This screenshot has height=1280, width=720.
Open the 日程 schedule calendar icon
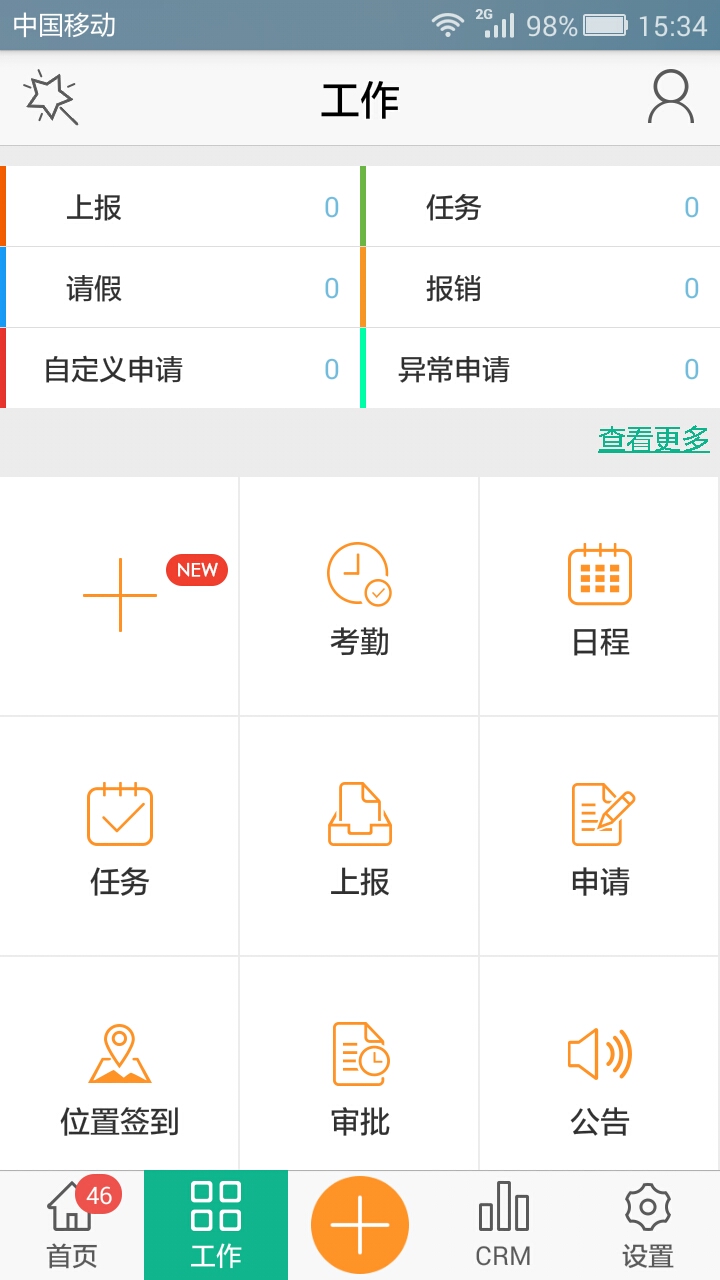[x=599, y=595]
